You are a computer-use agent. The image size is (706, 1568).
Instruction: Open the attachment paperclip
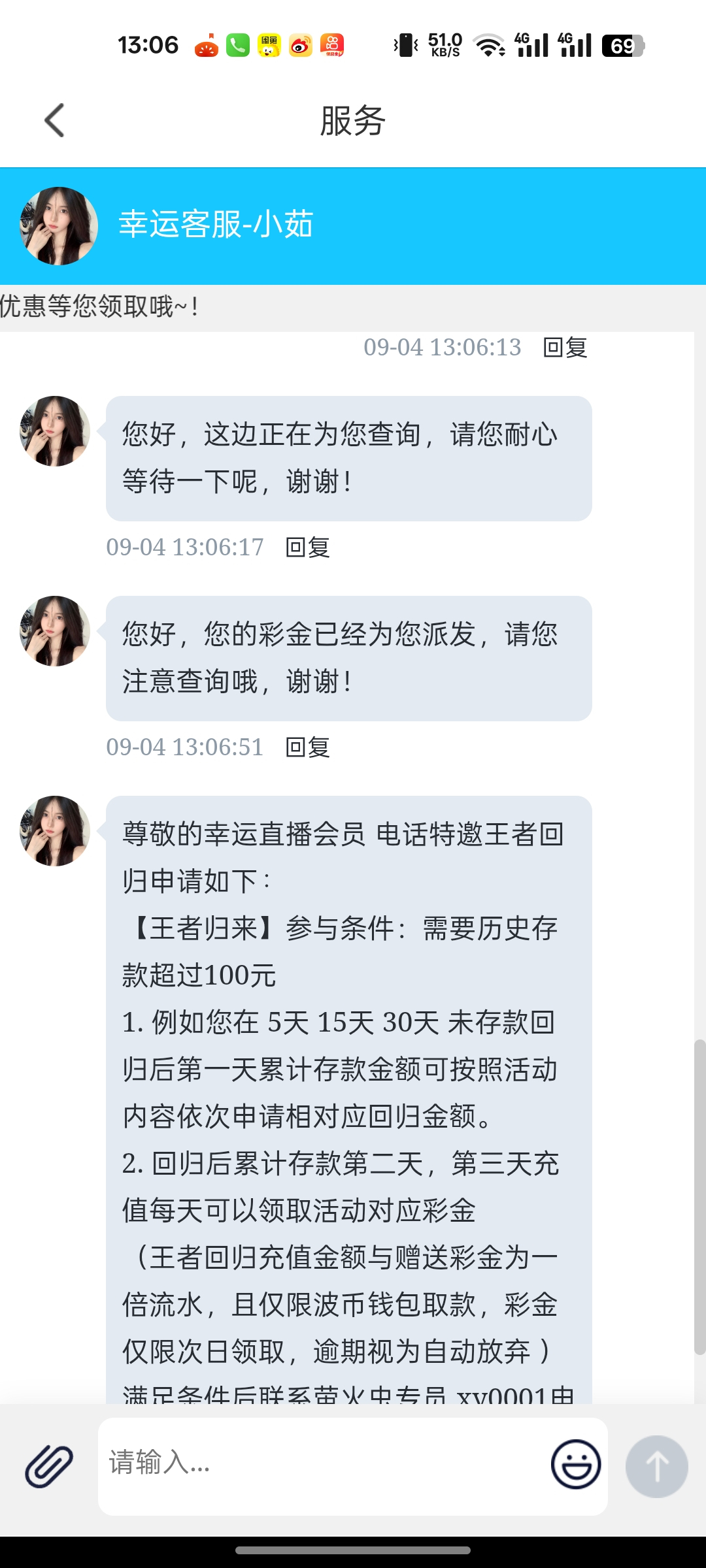49,1466
